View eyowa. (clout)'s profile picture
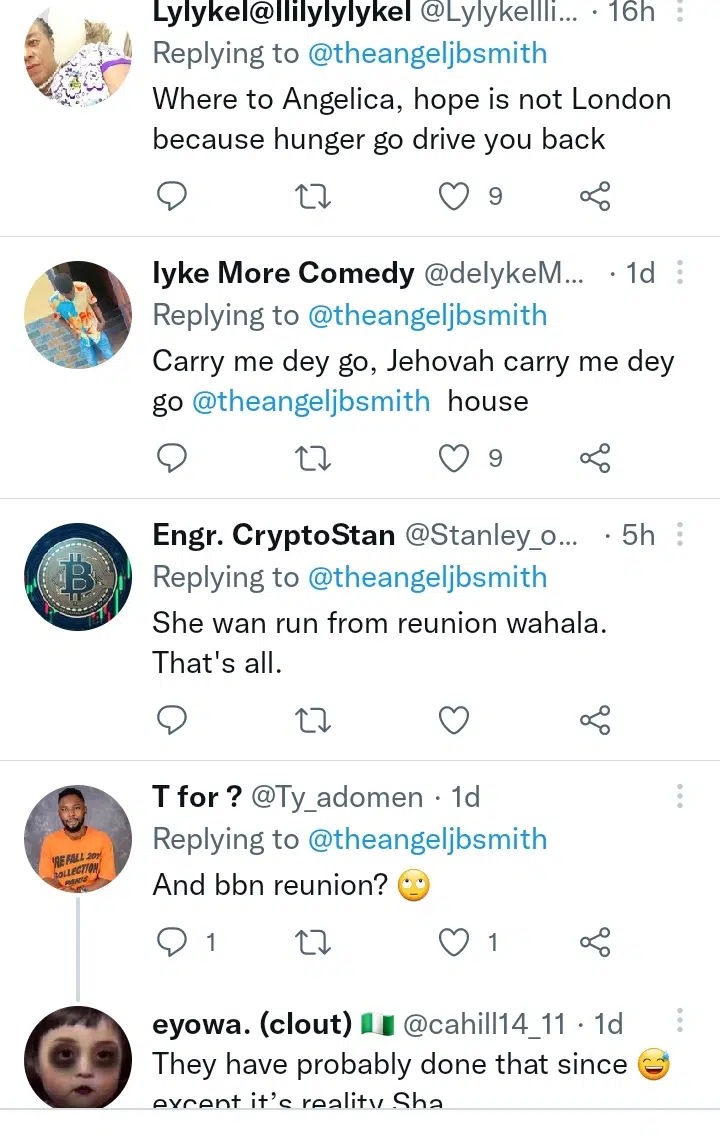 [77, 1058]
